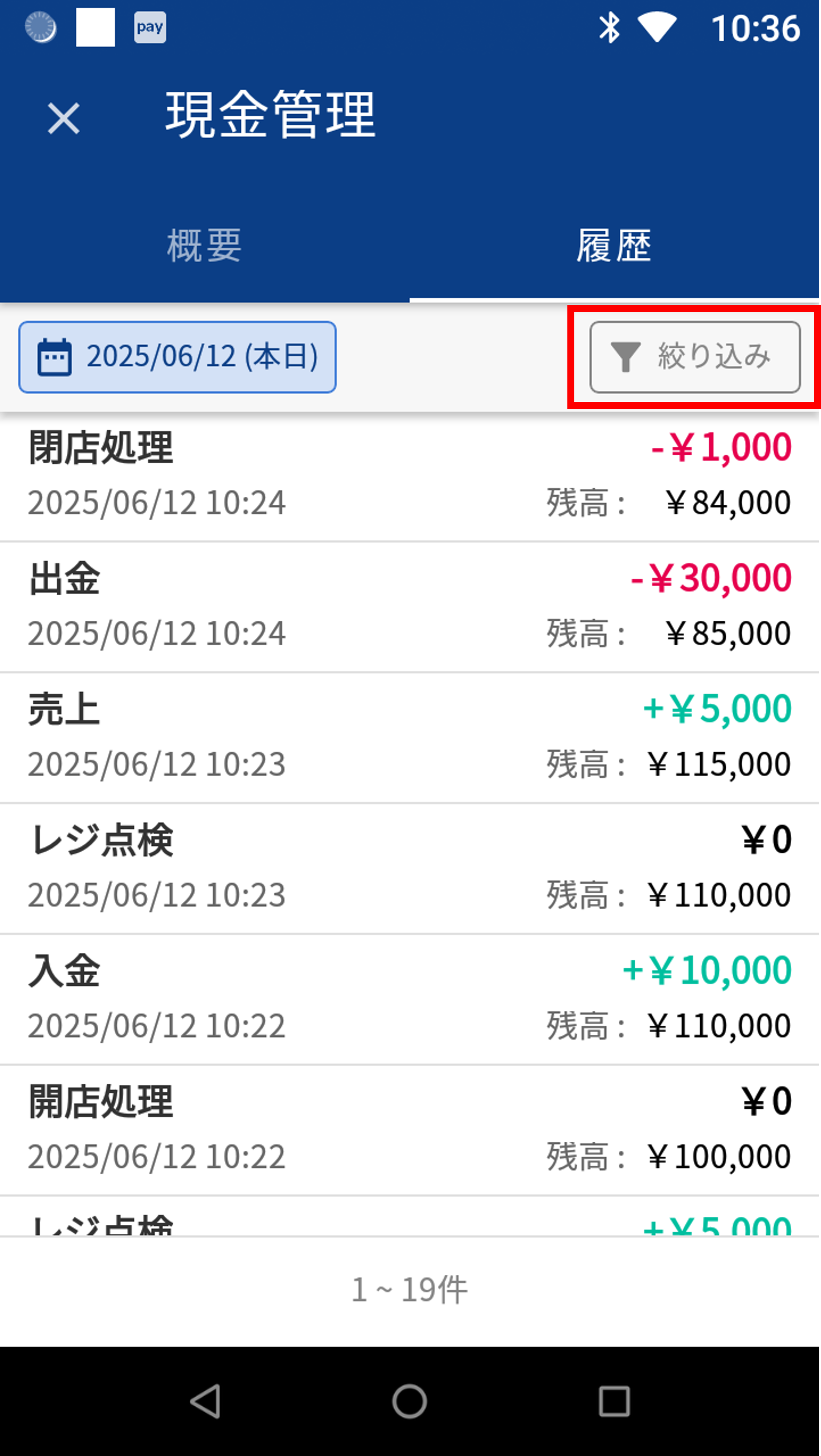Tap the Bluetooth status bar icon
The image size is (821, 1456).
tap(609, 28)
